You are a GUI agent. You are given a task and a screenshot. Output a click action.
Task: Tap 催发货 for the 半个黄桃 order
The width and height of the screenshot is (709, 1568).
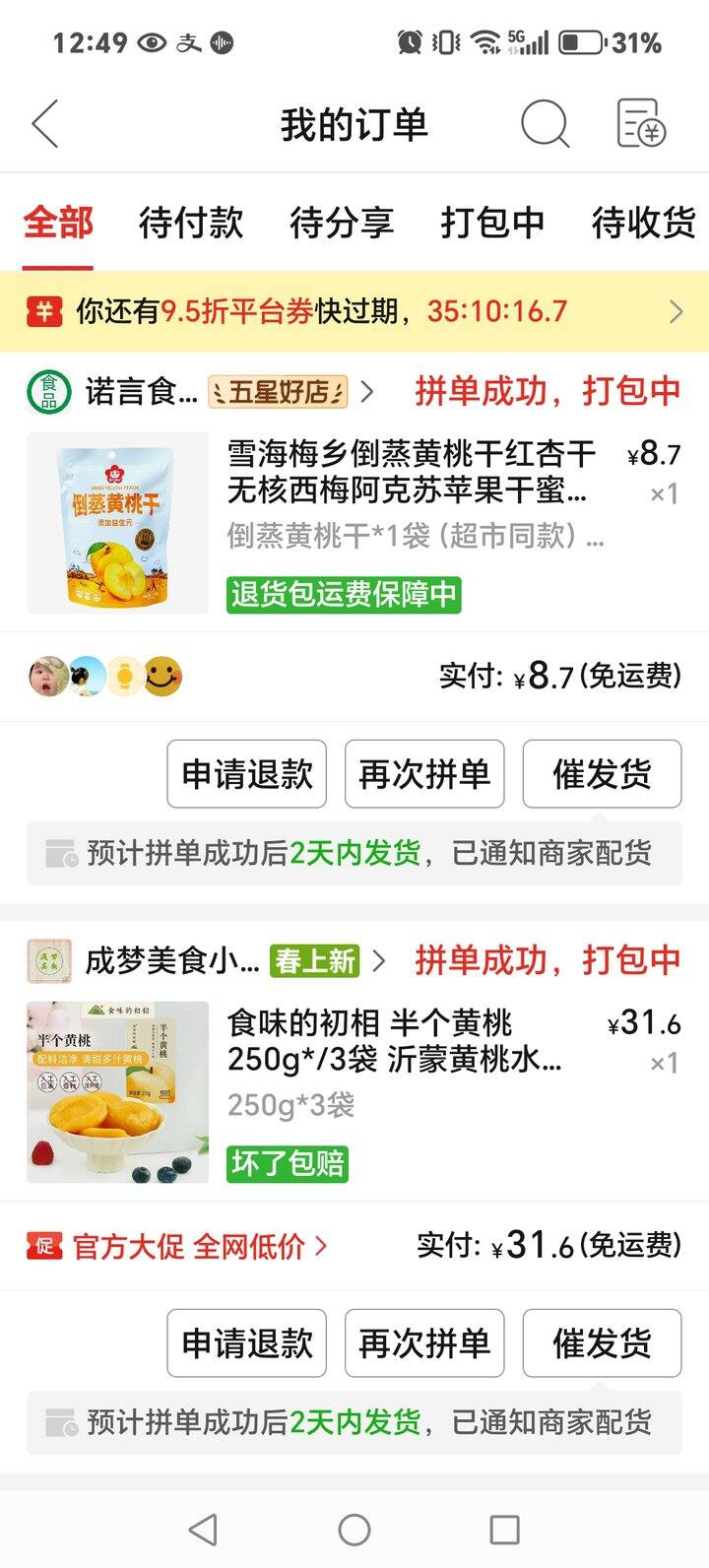pyautogui.click(x=602, y=1343)
